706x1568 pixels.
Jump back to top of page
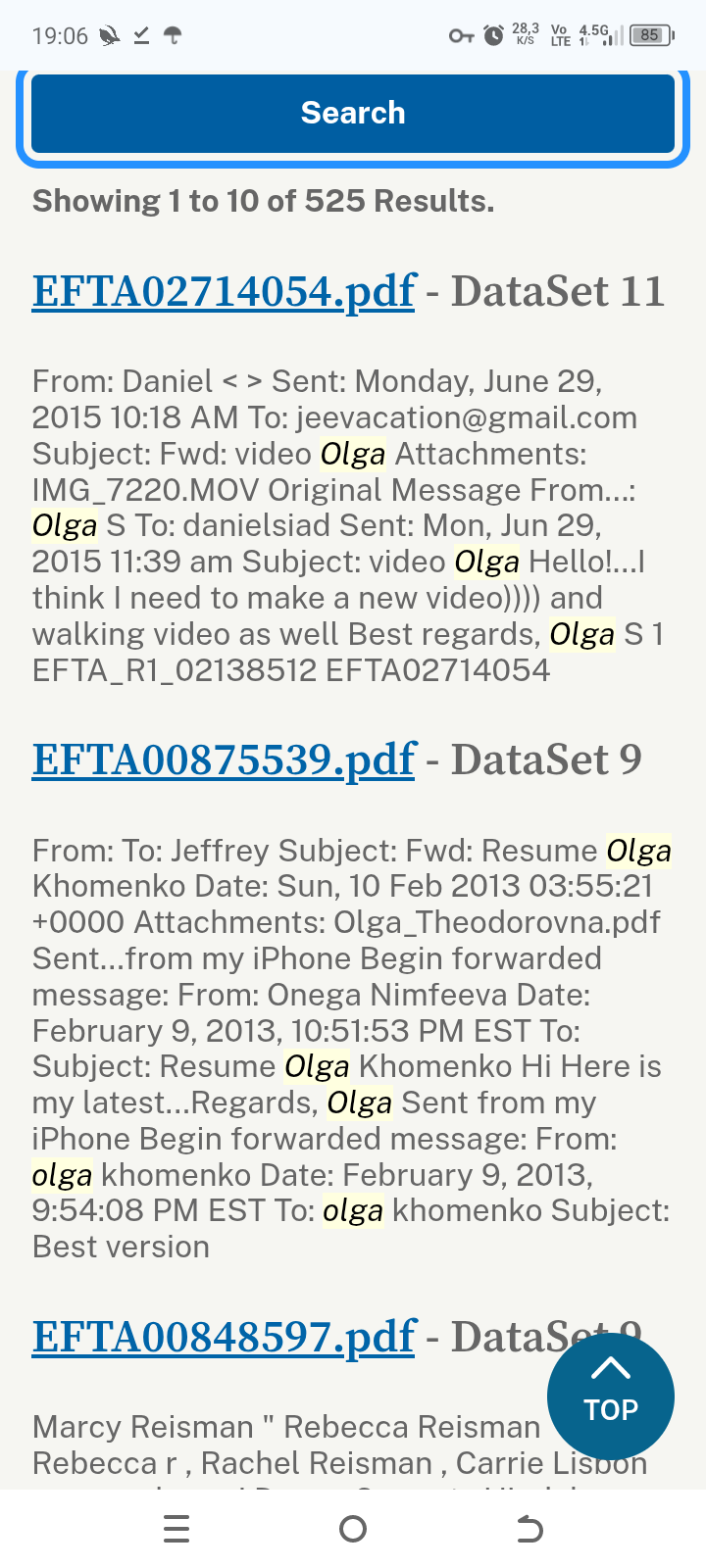pos(610,1396)
